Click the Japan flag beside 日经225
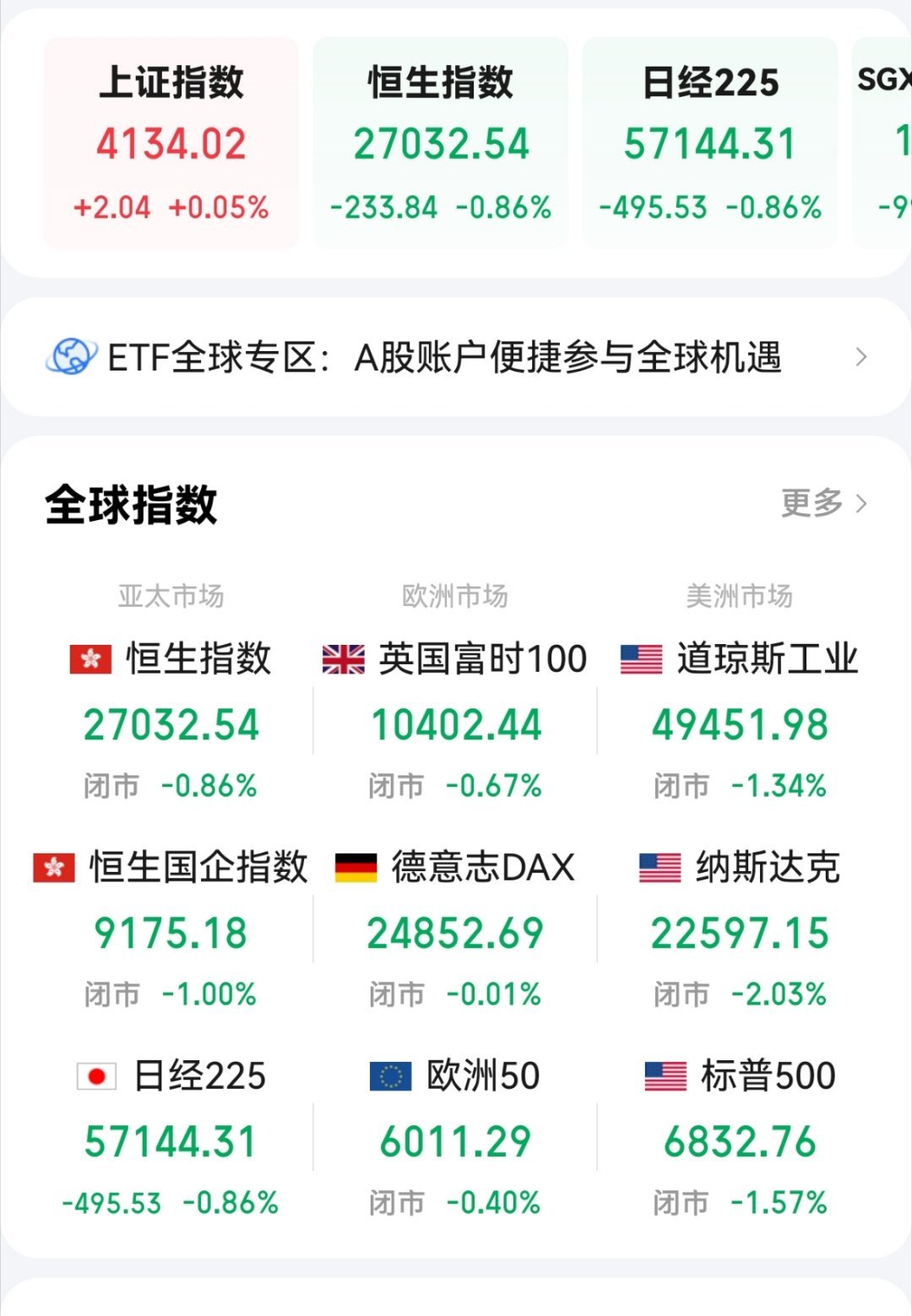Image resolution: width=912 pixels, height=1316 pixels. click(x=95, y=1075)
